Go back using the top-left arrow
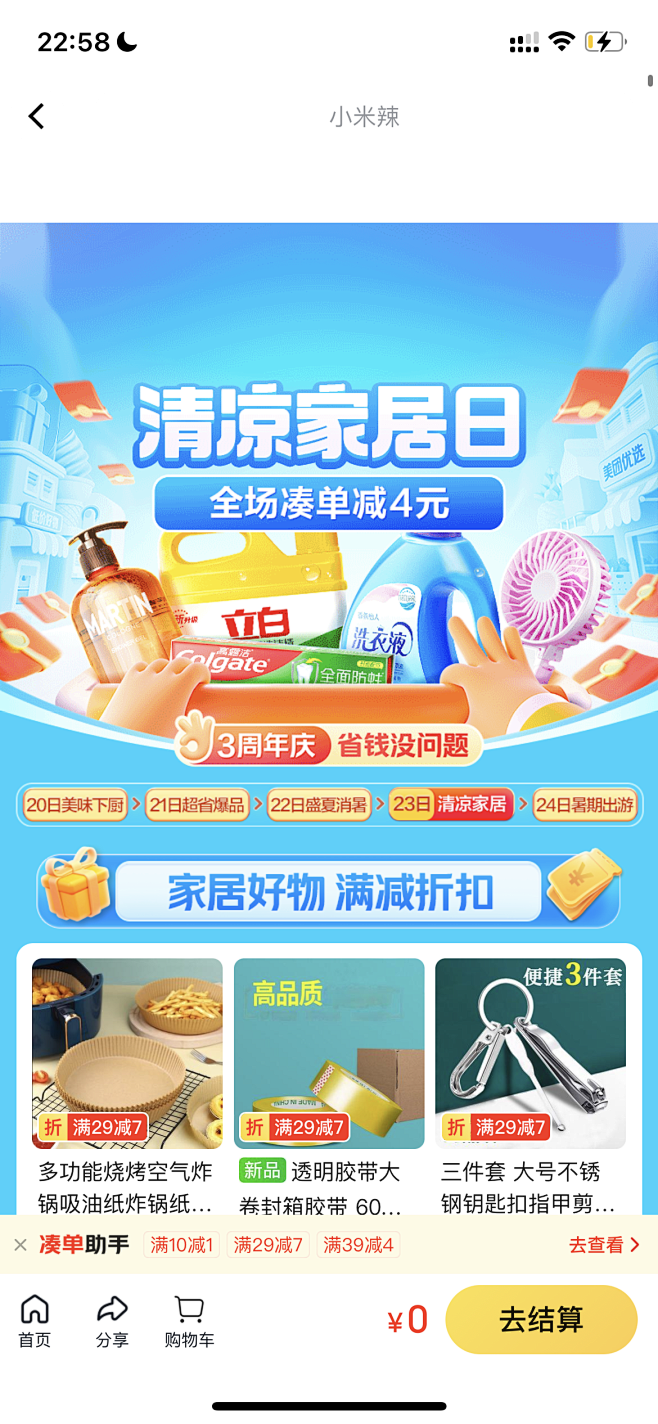Viewport: 658px width, 1424px height. pyautogui.click(x=37, y=117)
